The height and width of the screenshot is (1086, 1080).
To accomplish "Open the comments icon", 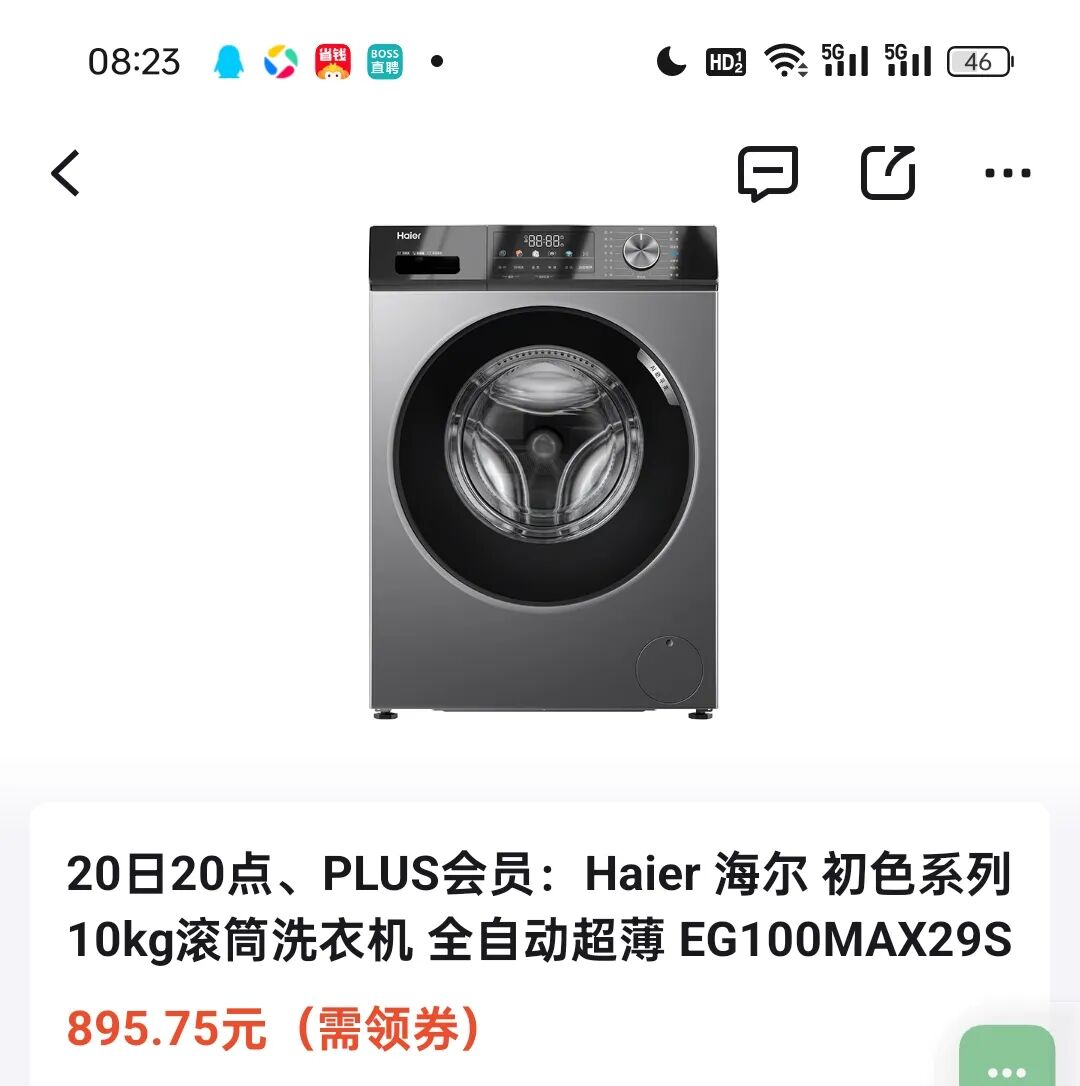I will click(767, 173).
